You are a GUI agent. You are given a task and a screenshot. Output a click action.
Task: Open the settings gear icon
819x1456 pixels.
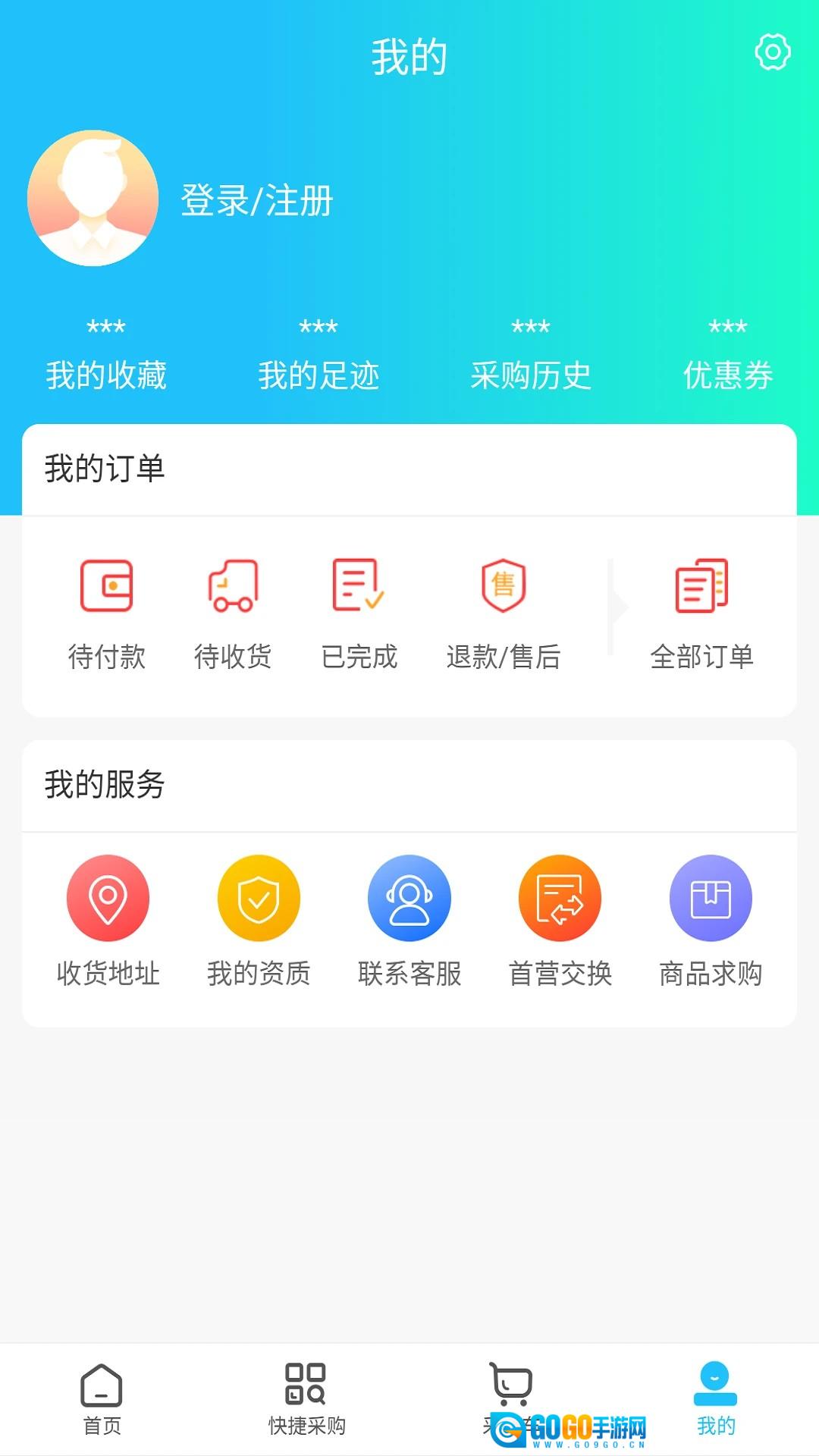pyautogui.click(x=772, y=52)
